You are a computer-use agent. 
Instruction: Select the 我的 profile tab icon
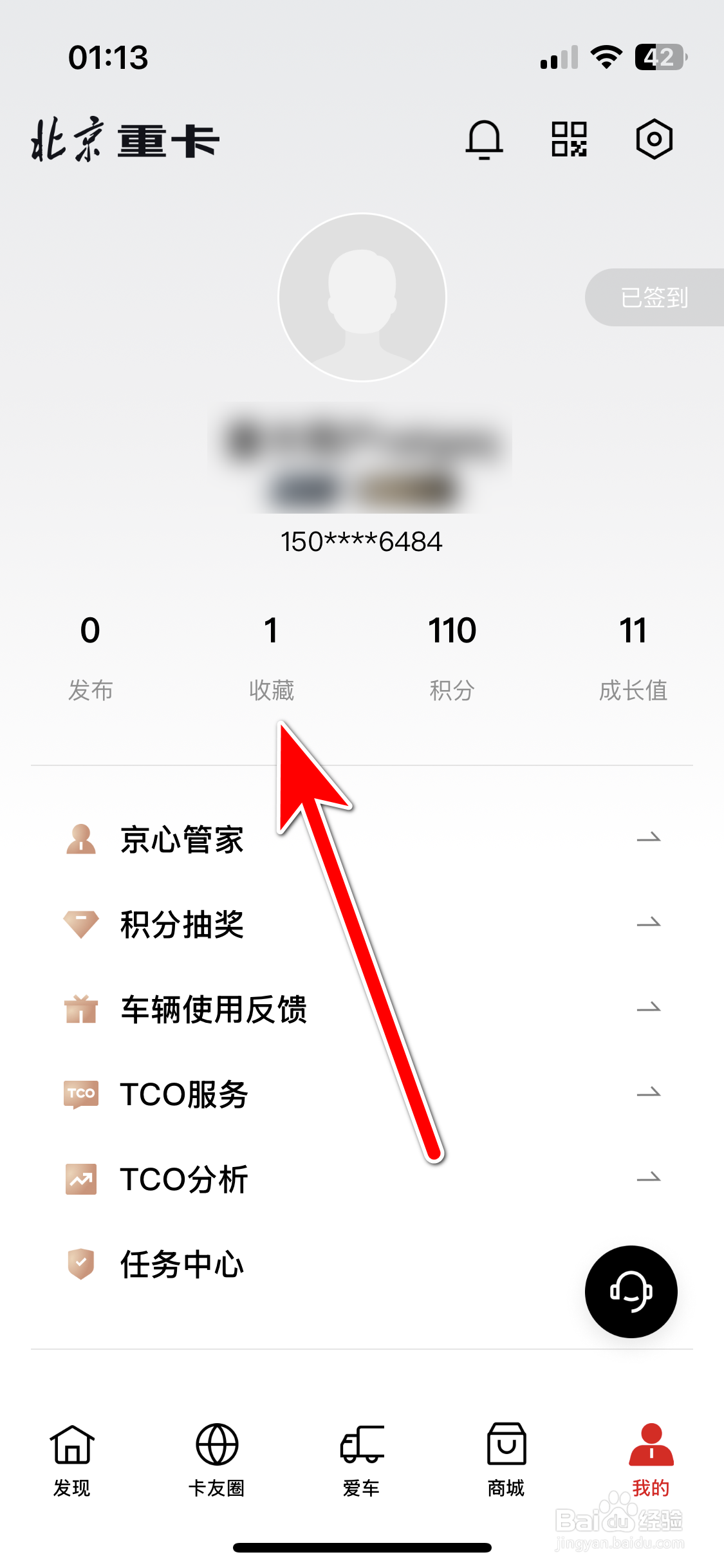click(651, 1448)
